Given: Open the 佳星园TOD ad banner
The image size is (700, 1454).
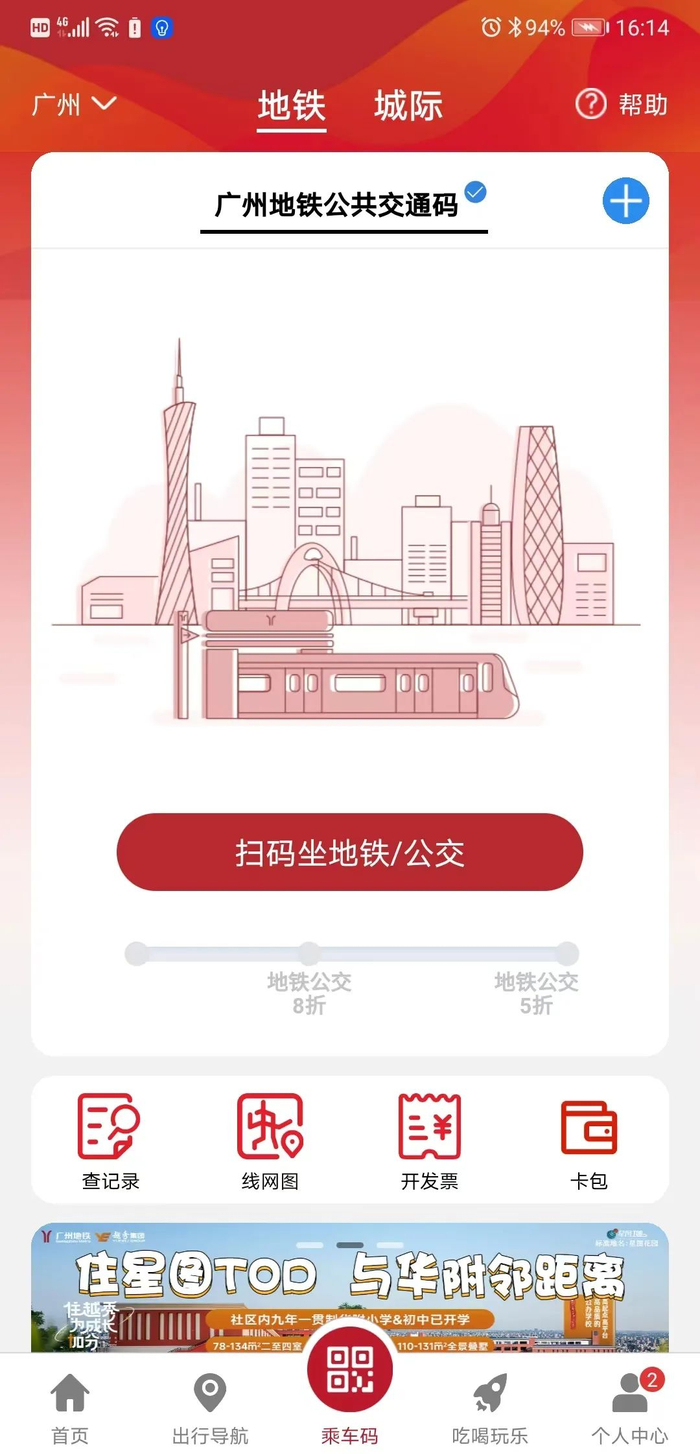Looking at the screenshot, I should click(x=350, y=1288).
